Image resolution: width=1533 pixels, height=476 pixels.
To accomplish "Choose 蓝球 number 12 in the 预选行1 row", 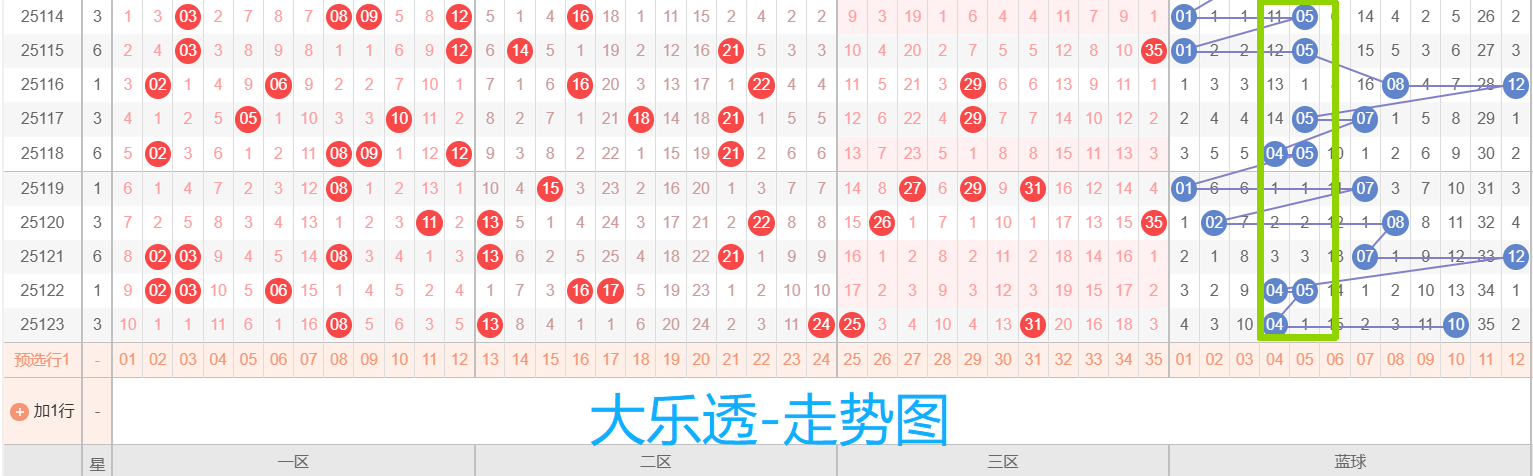I will [x=1516, y=360].
